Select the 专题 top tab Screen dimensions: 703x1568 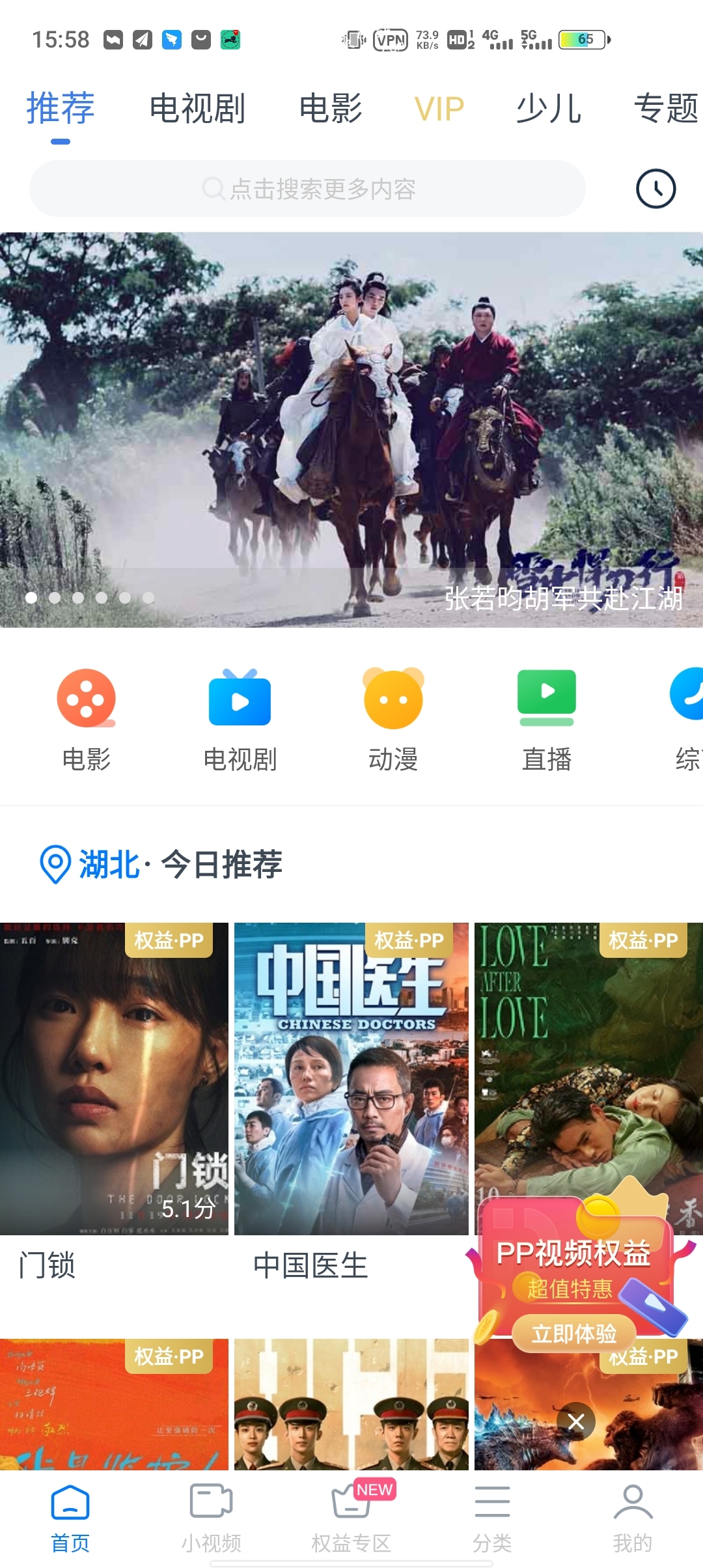tap(665, 108)
